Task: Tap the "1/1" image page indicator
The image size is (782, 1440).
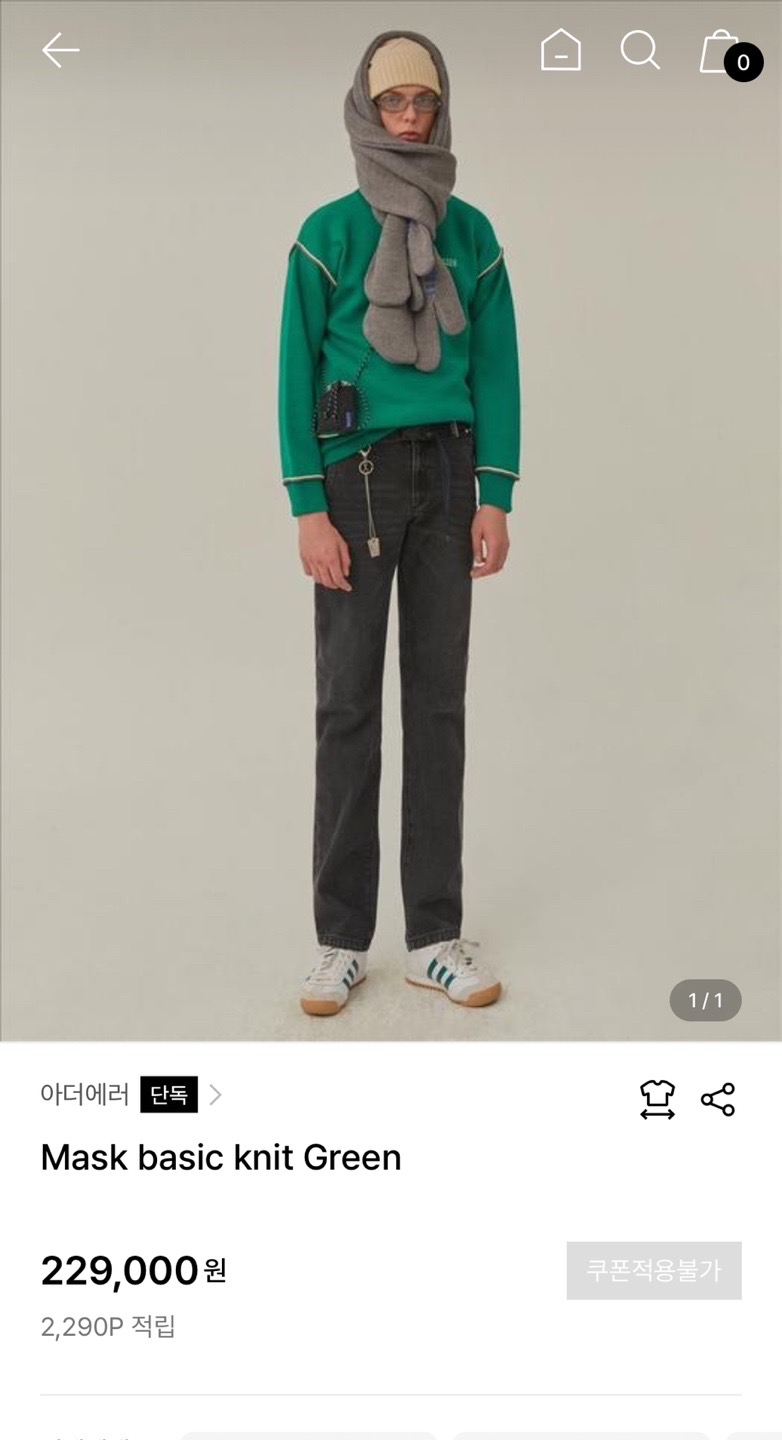Action: (x=705, y=1001)
